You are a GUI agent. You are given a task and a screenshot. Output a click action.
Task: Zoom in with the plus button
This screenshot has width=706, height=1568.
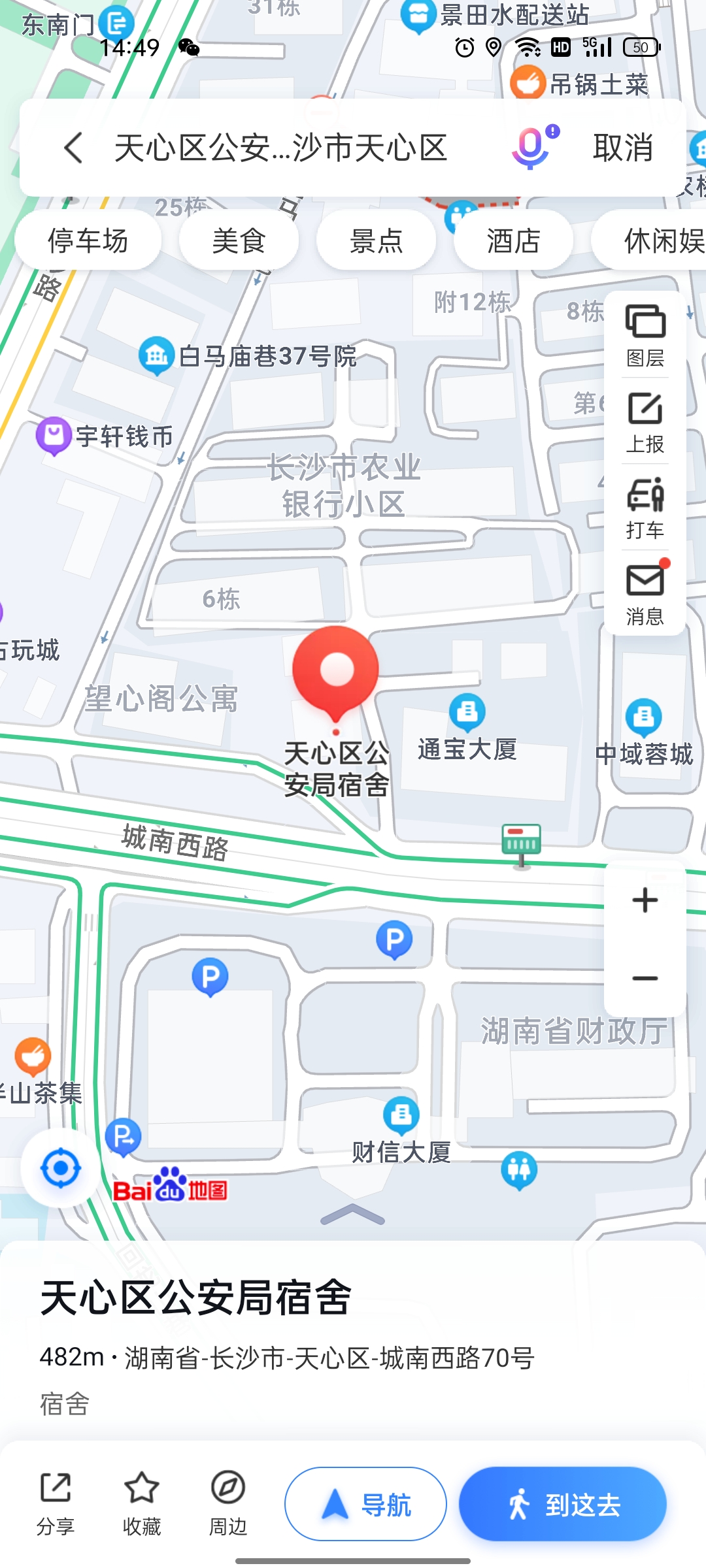(645, 900)
